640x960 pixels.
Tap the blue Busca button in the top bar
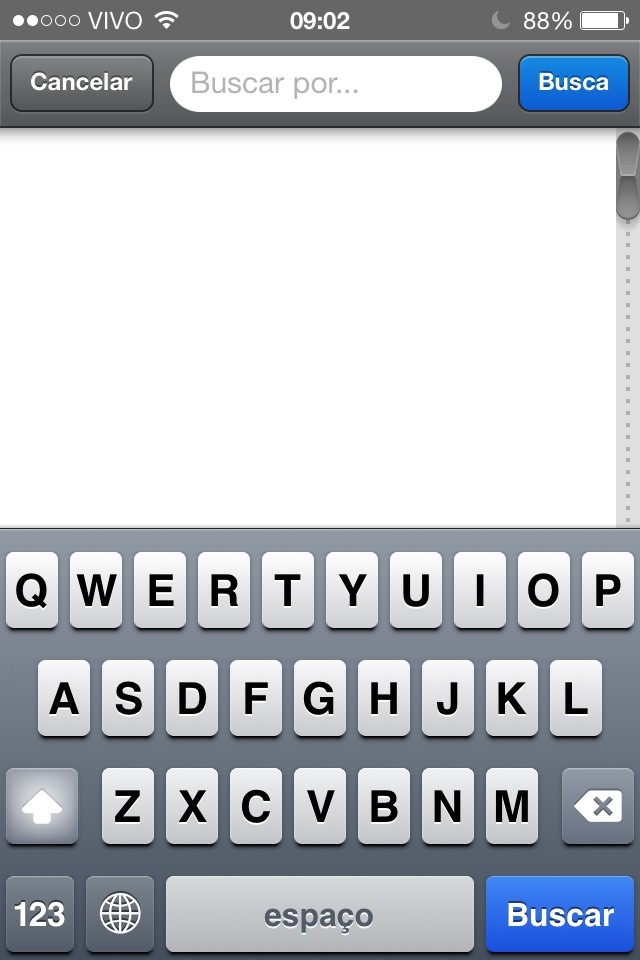tap(573, 83)
